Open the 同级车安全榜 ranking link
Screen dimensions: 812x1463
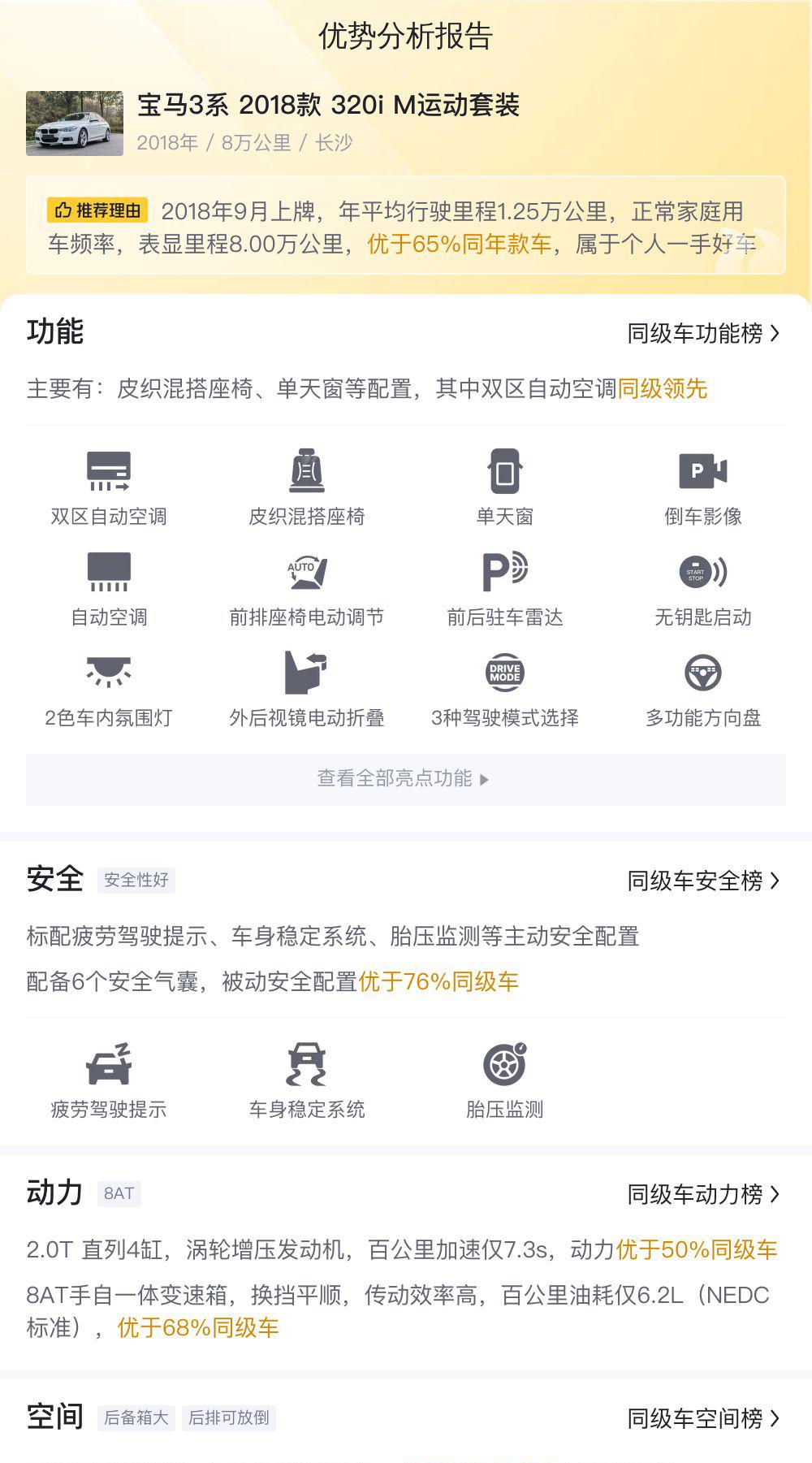[x=703, y=881]
